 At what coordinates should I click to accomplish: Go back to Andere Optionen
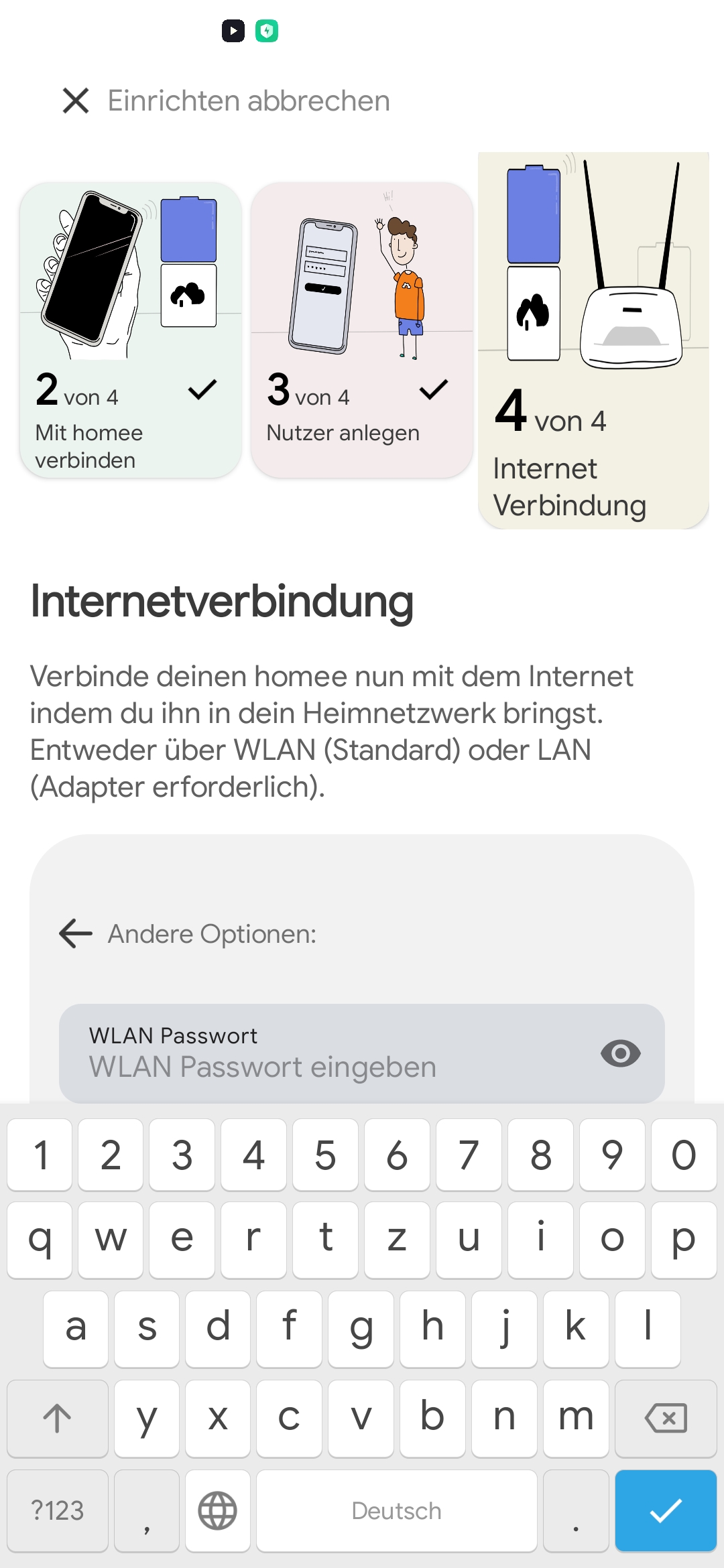[x=76, y=933]
